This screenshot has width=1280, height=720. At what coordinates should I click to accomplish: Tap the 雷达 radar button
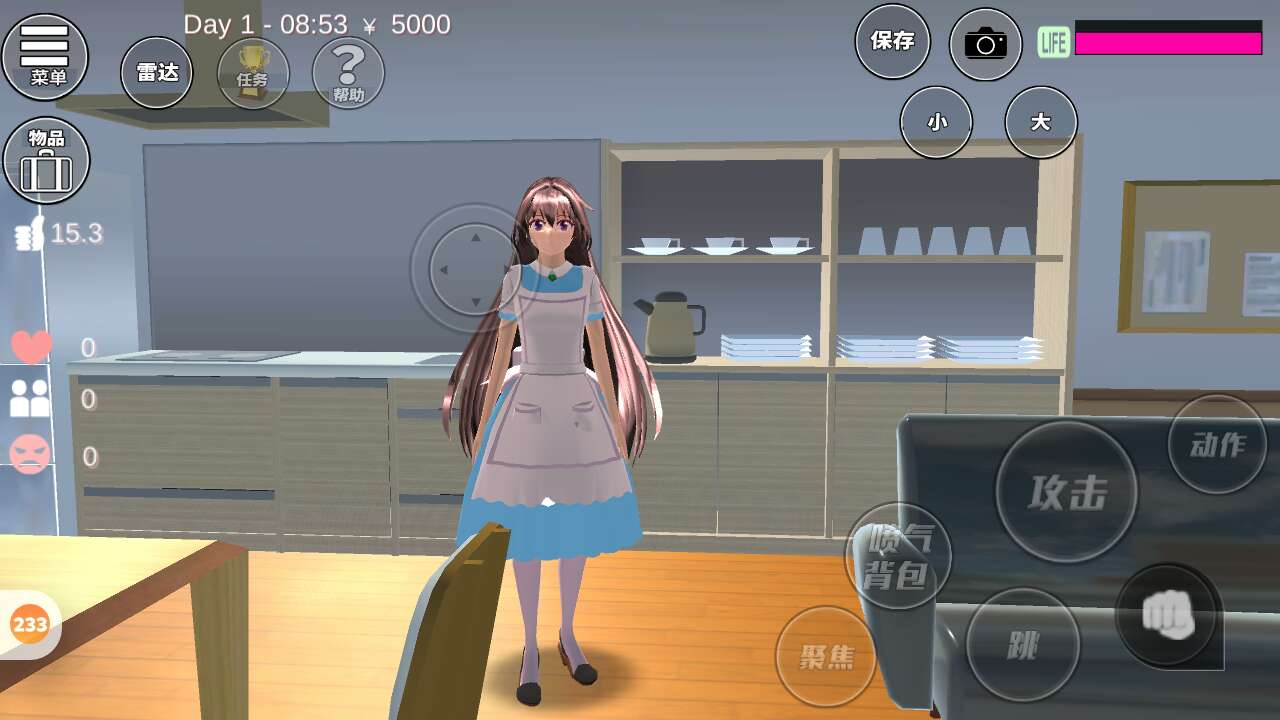[157, 73]
